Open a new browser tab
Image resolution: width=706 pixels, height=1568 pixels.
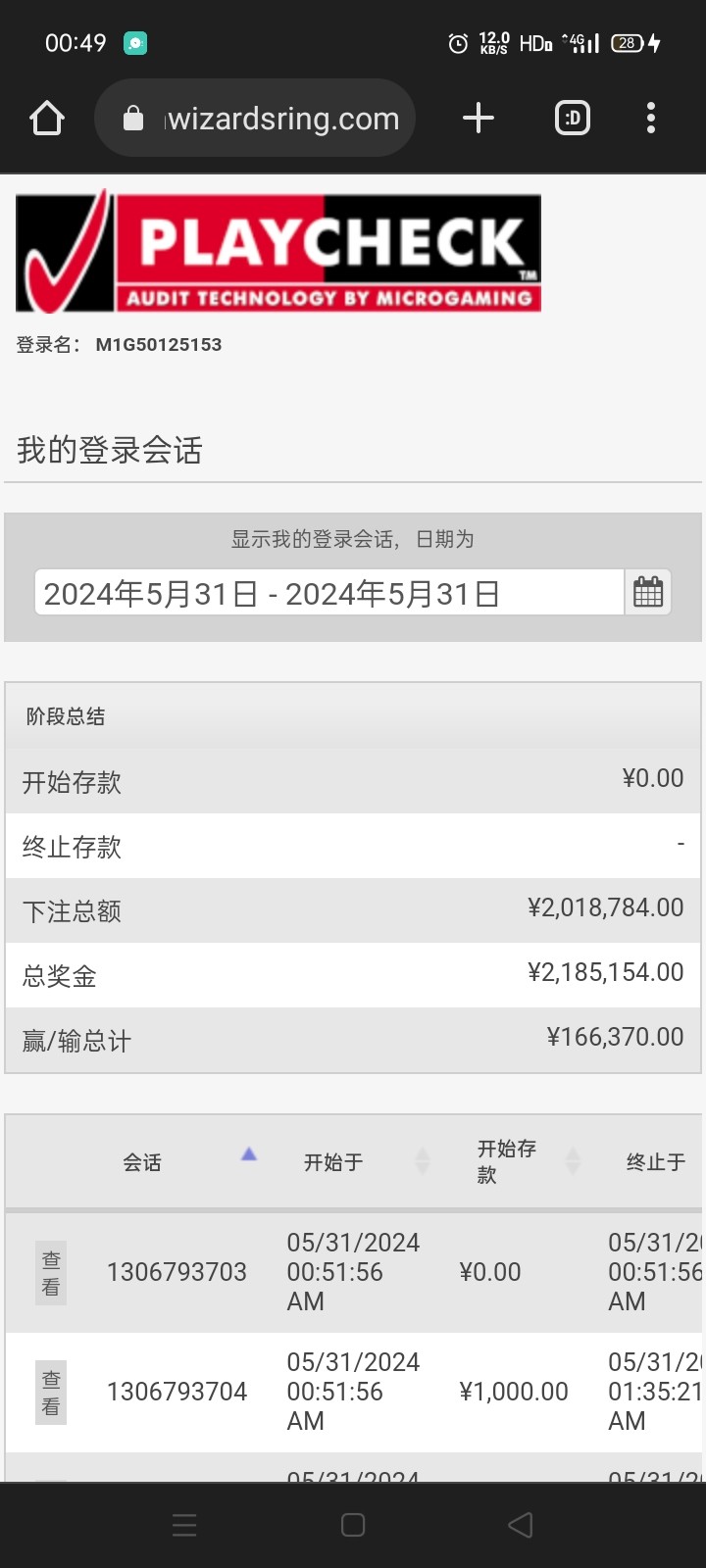[x=479, y=119]
